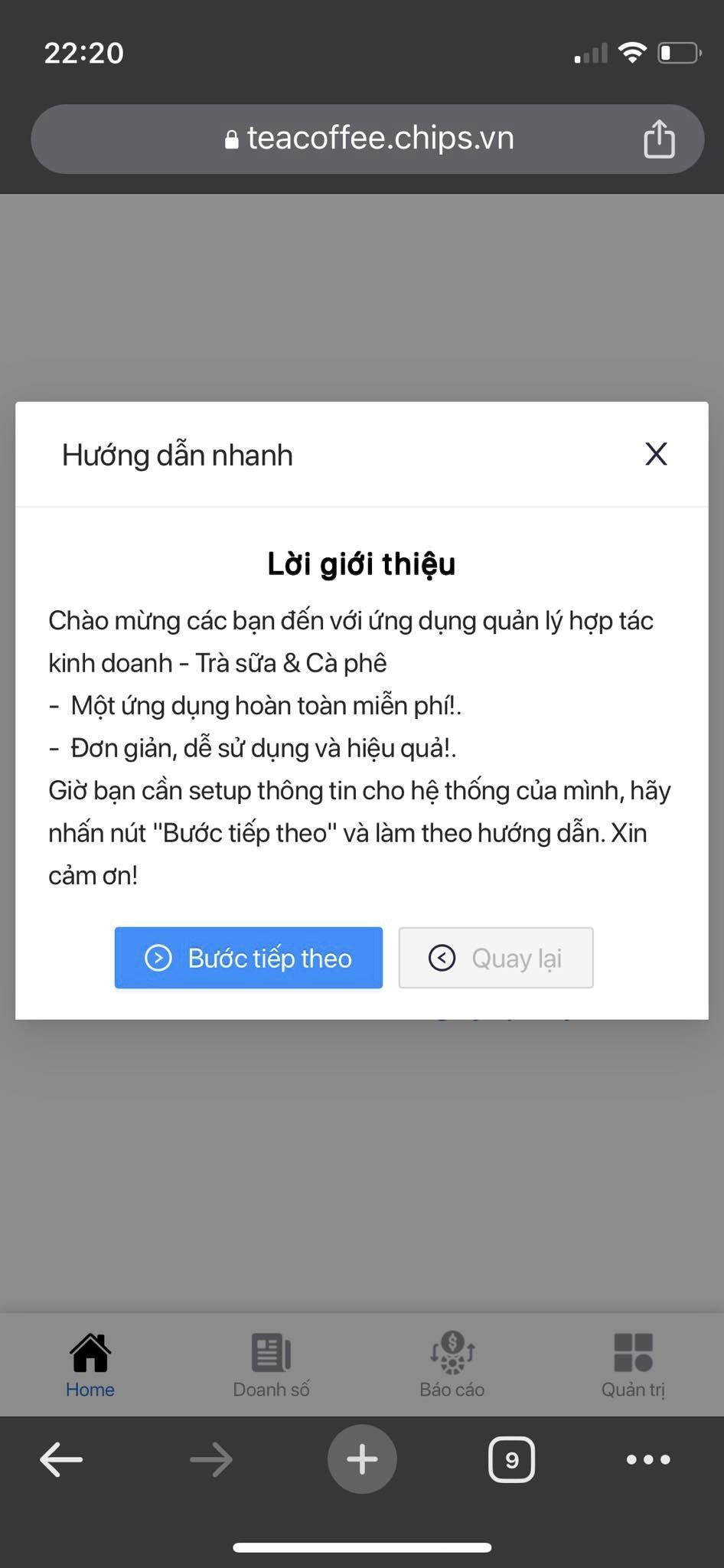The height and width of the screenshot is (1568, 724).
Task: Show the 9 open browser tabs
Action: coord(511,1459)
